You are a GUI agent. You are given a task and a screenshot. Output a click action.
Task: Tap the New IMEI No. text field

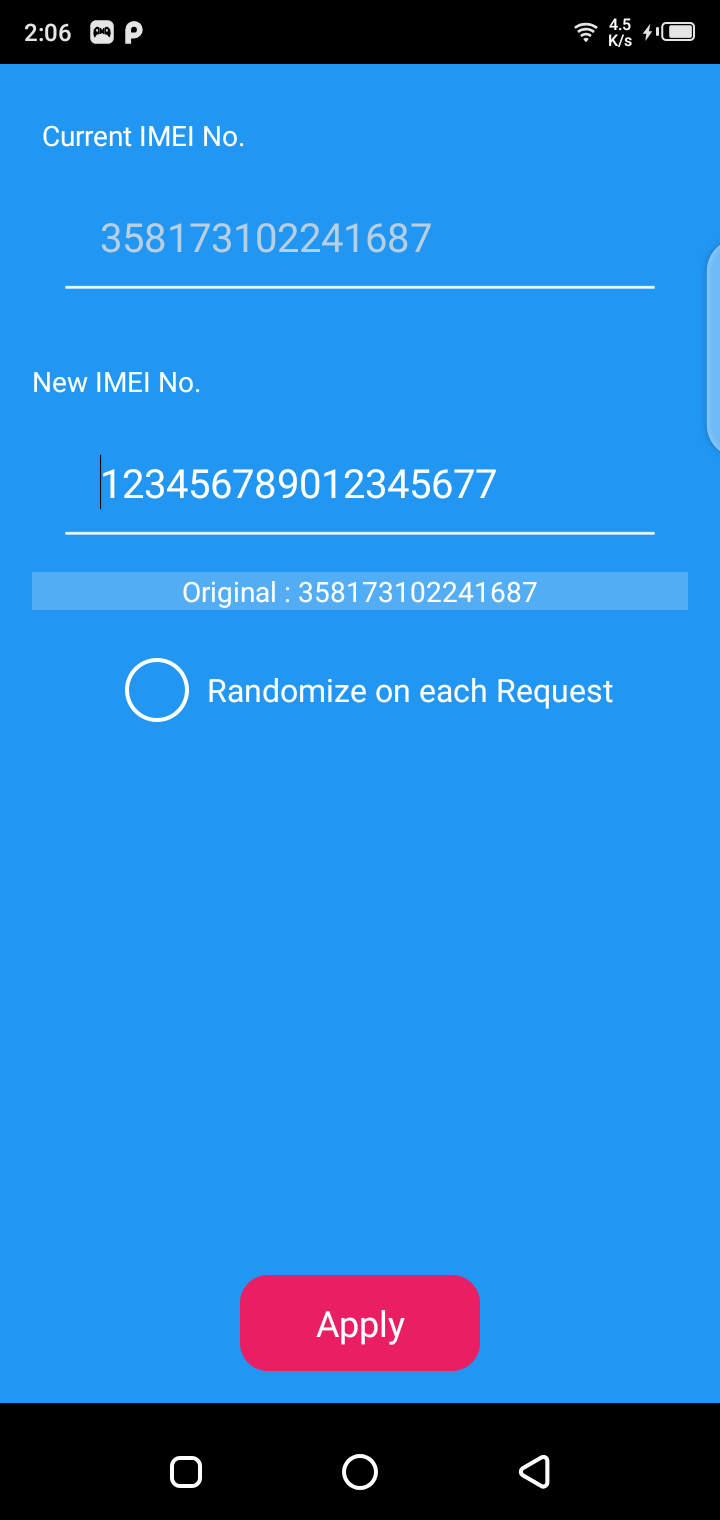click(360, 486)
